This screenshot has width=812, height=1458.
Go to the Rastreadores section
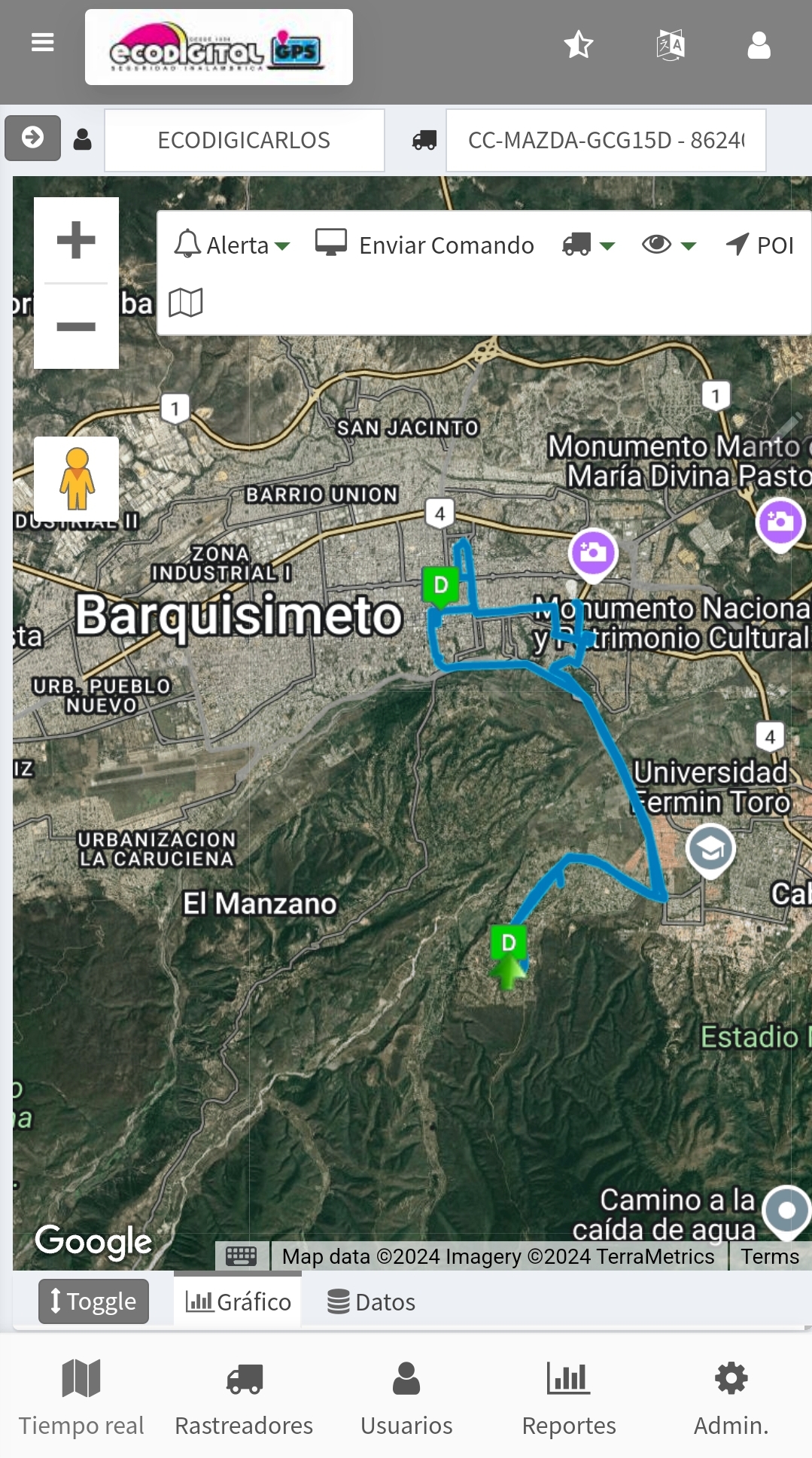pos(244,1397)
